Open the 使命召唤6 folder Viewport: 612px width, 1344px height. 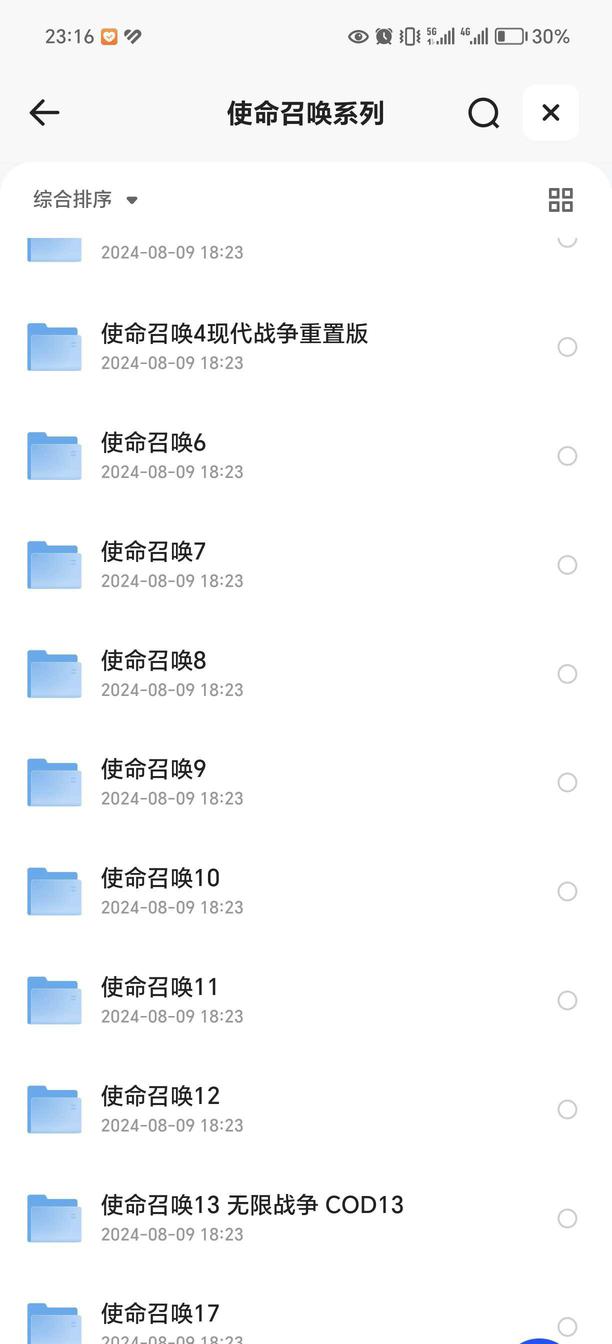pyautogui.click(x=306, y=456)
